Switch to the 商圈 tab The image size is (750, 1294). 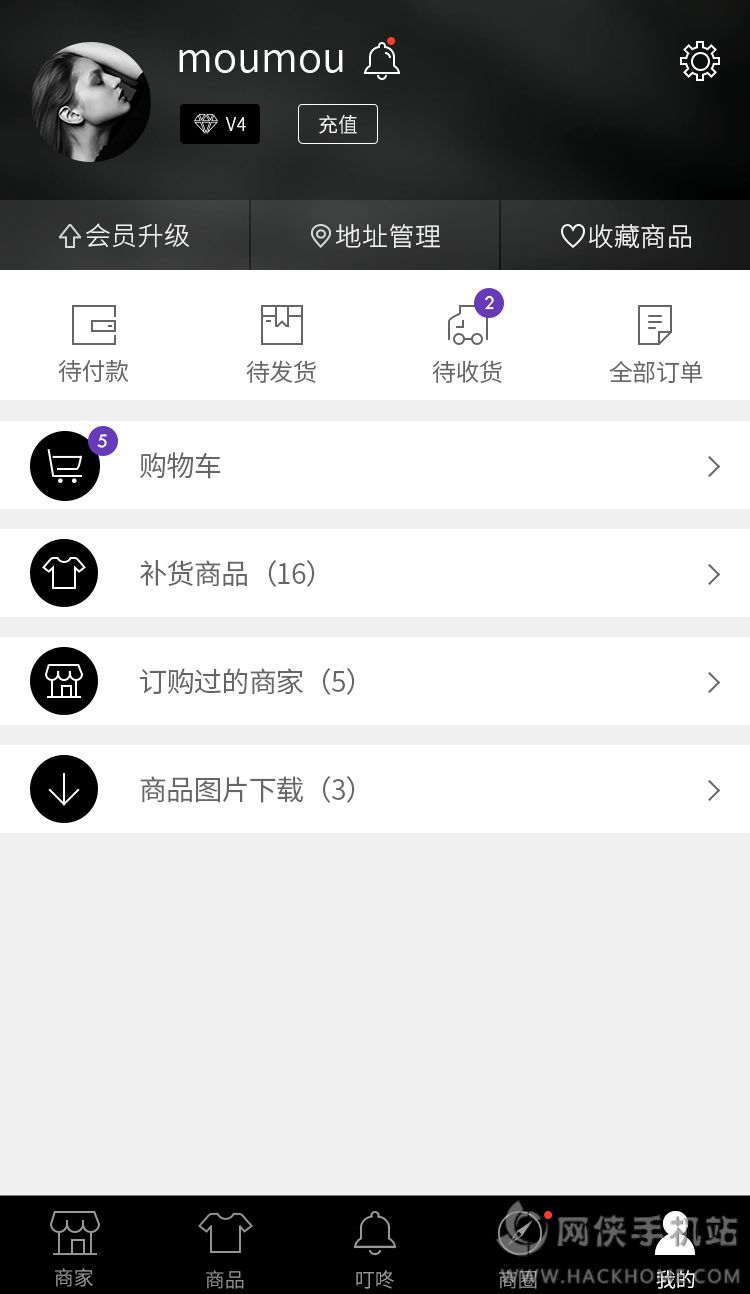pyautogui.click(x=520, y=1246)
